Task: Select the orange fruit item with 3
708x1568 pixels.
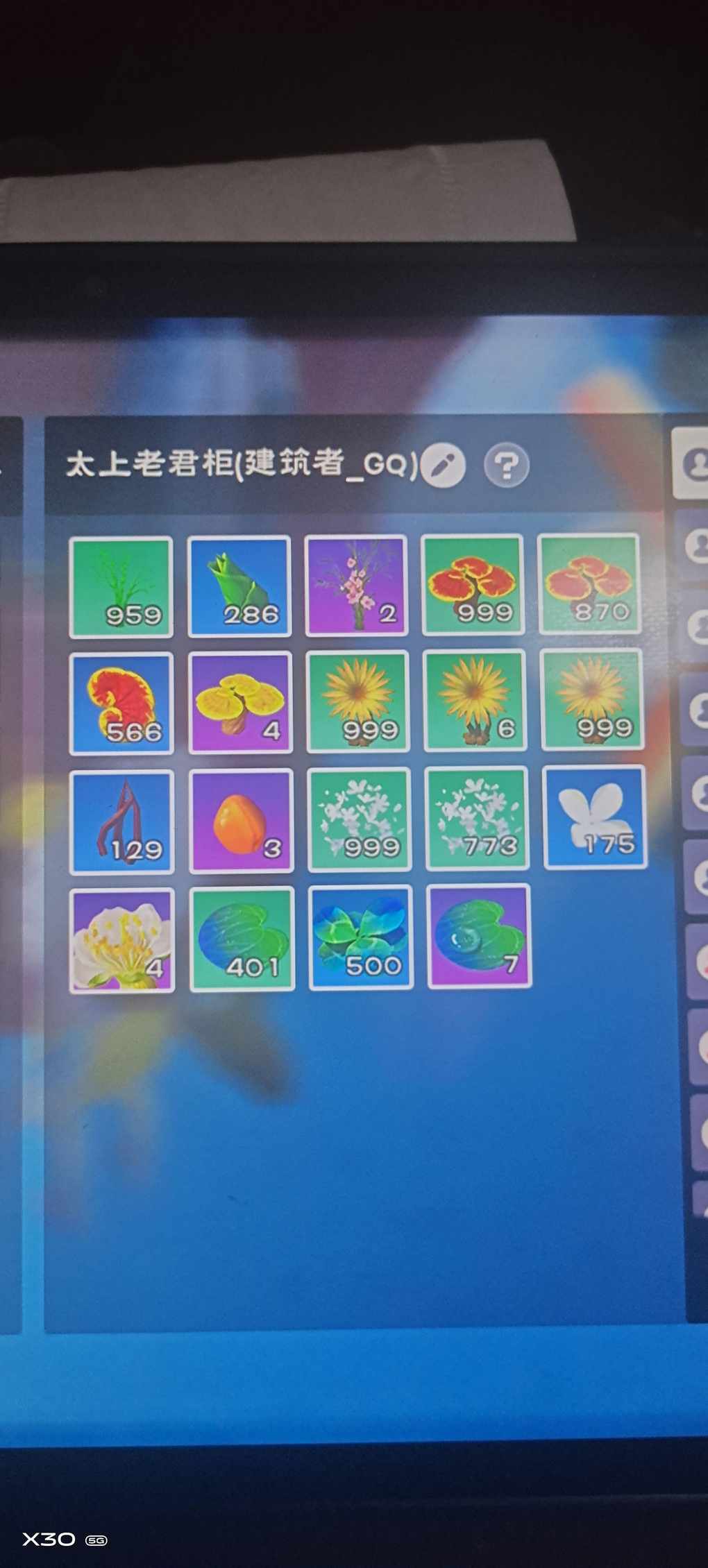Action: point(241,821)
